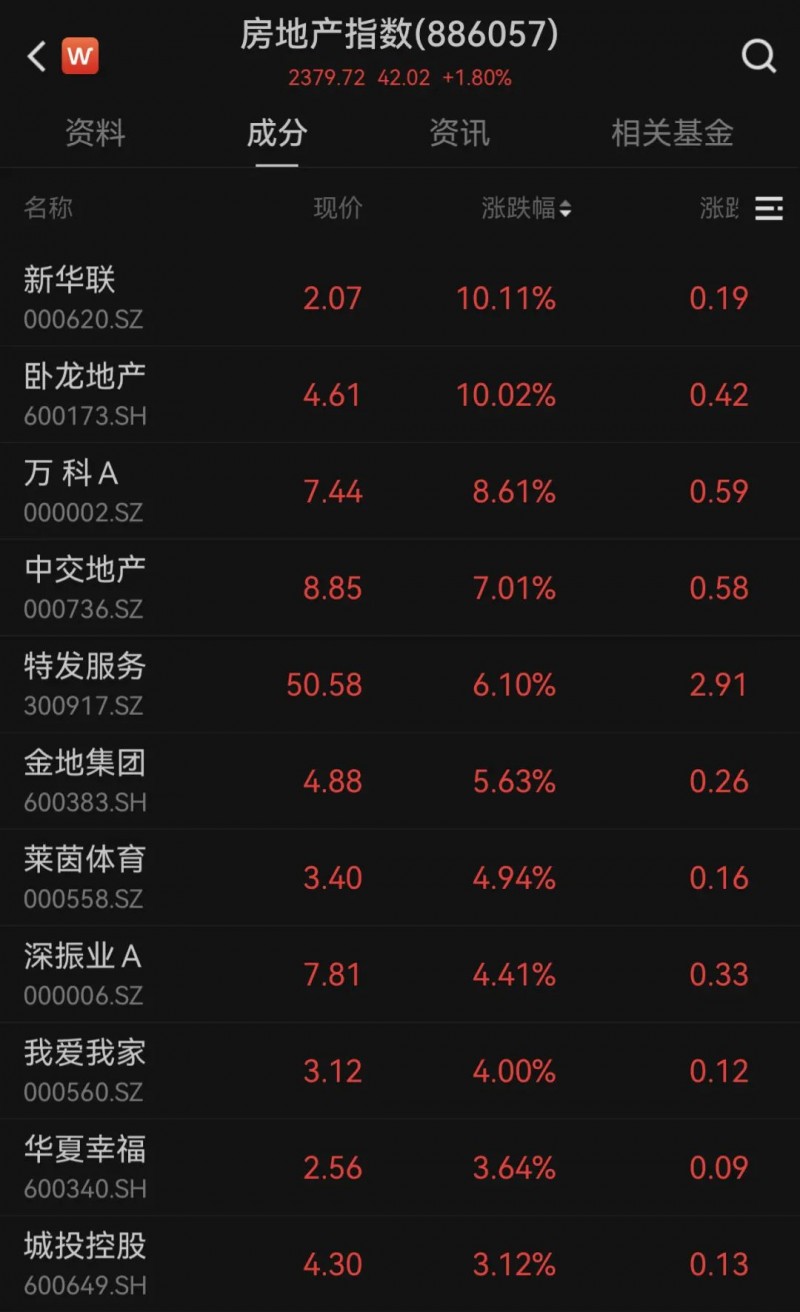Open 我爱我家 stock page
The image size is (800, 1312).
click(x=400, y=1071)
